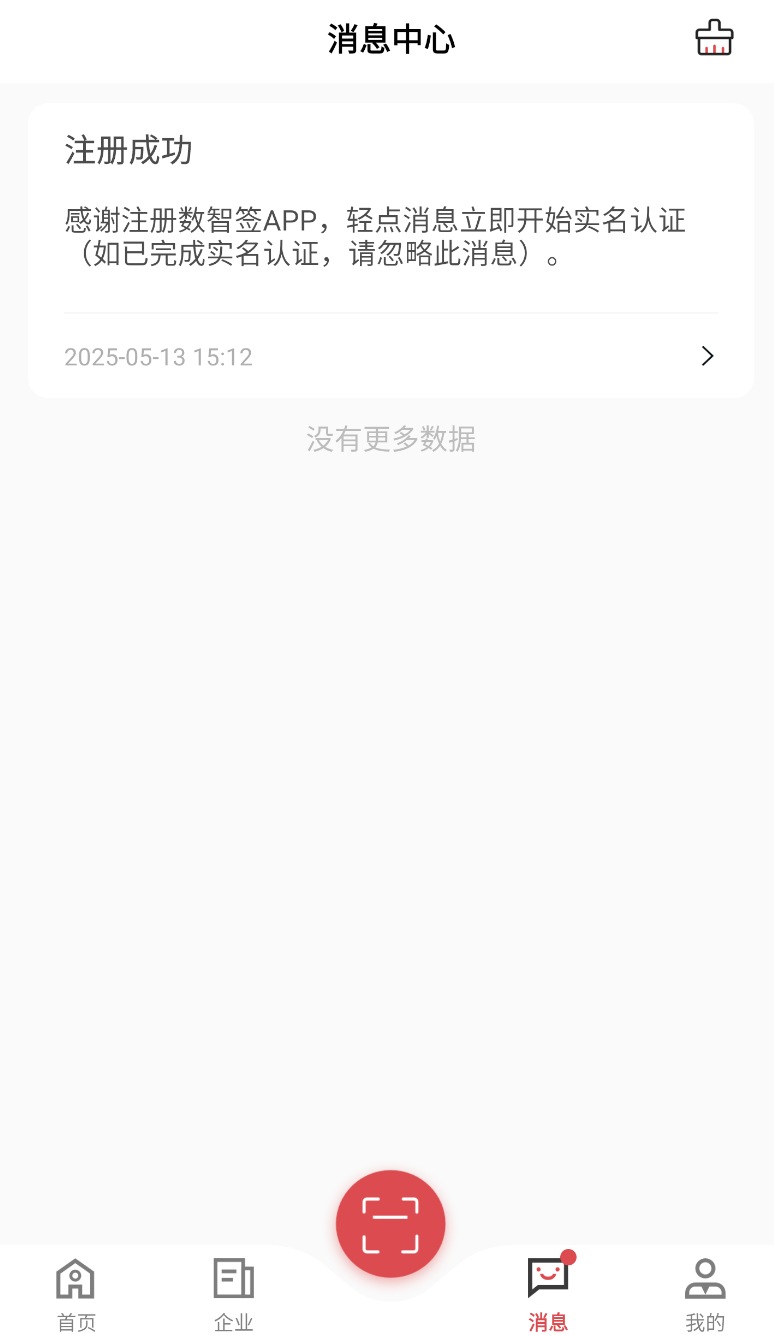Switch to the 企业 tab

coord(233,1296)
